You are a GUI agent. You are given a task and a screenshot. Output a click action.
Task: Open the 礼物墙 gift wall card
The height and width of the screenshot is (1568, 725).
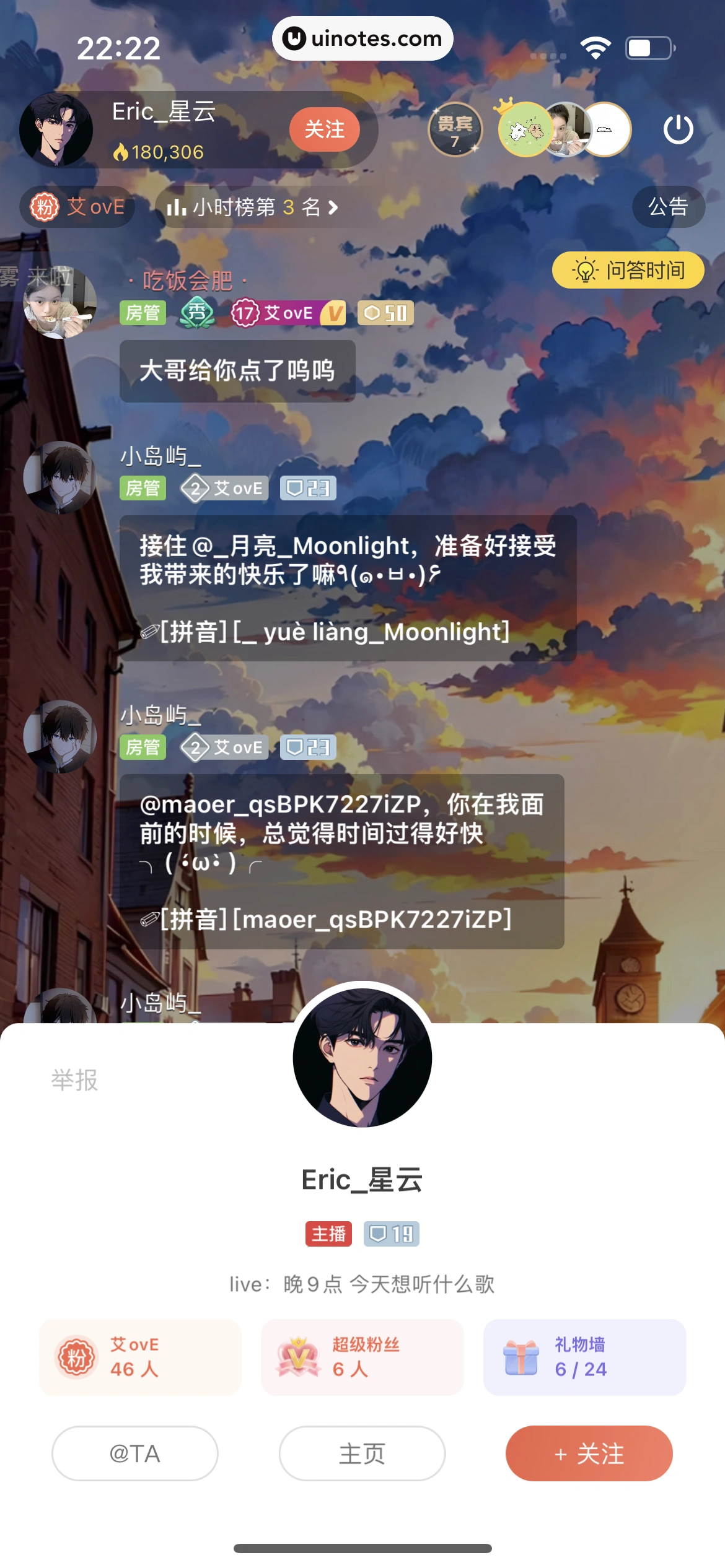point(584,1357)
